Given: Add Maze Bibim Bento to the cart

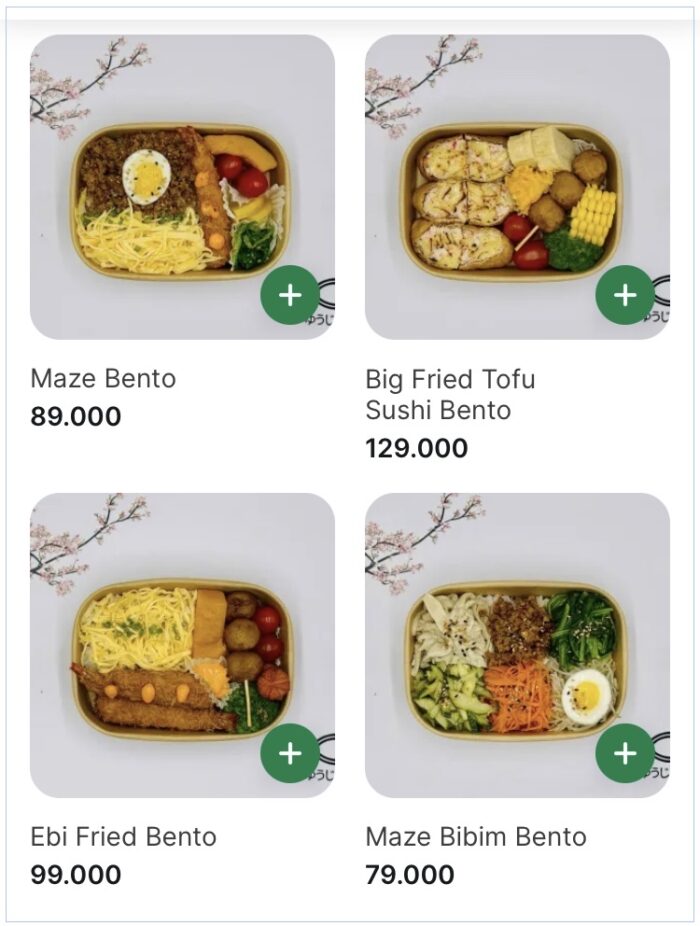Looking at the screenshot, I should [x=625, y=753].
